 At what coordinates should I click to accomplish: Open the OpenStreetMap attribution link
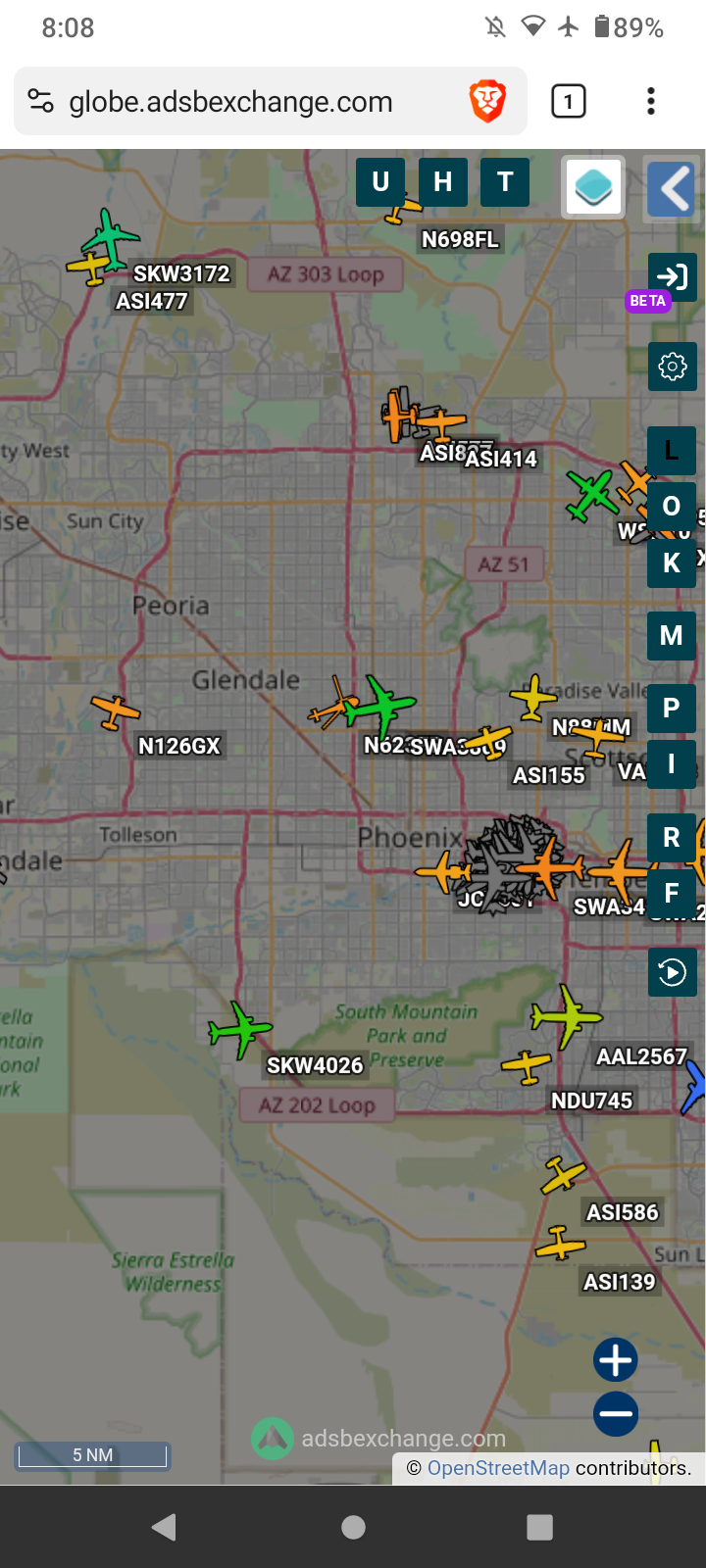[498, 1468]
